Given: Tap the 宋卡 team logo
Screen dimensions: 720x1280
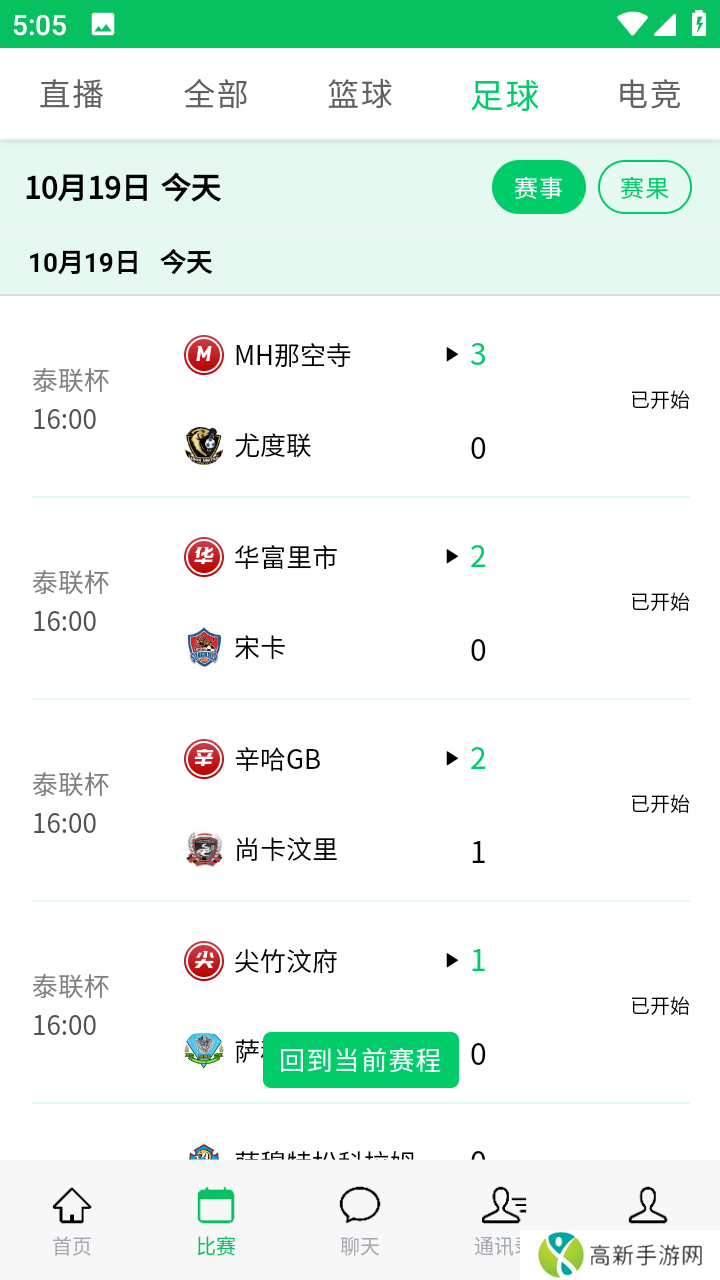Looking at the screenshot, I should pyautogui.click(x=203, y=648).
